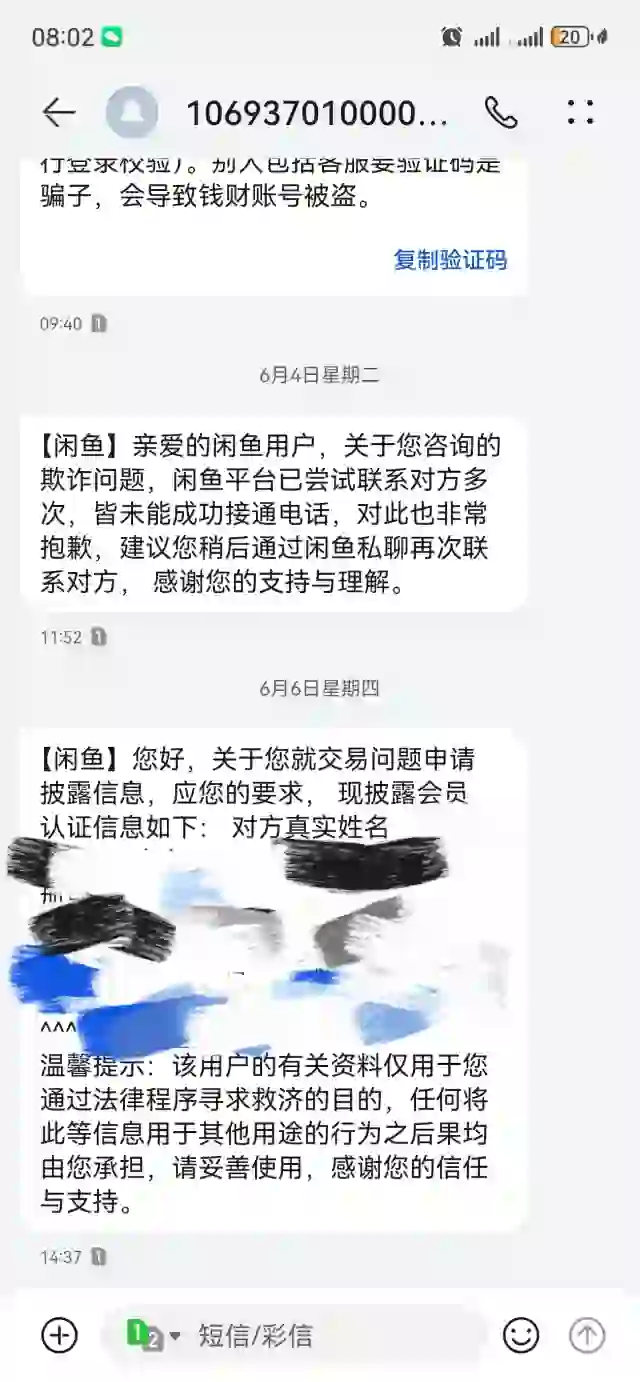Open the emoji picker

click(x=520, y=1334)
